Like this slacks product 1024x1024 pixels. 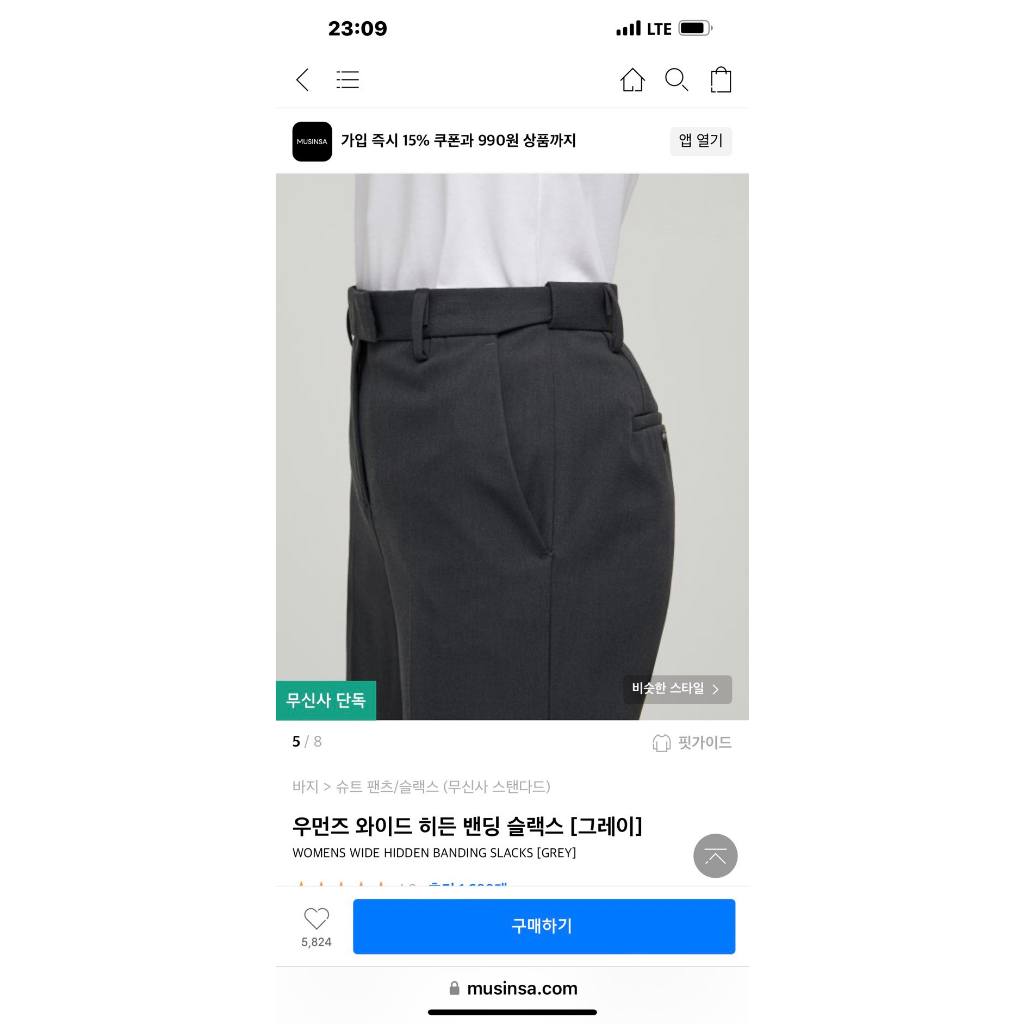[316, 919]
